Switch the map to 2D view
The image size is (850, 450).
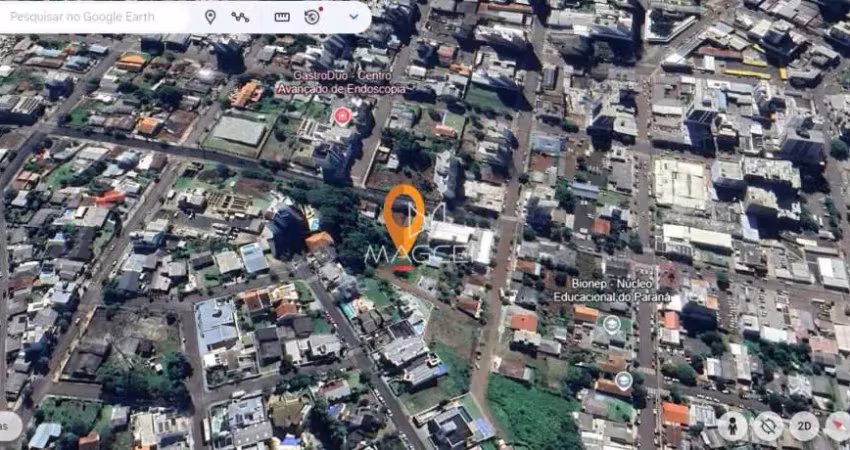point(803,426)
